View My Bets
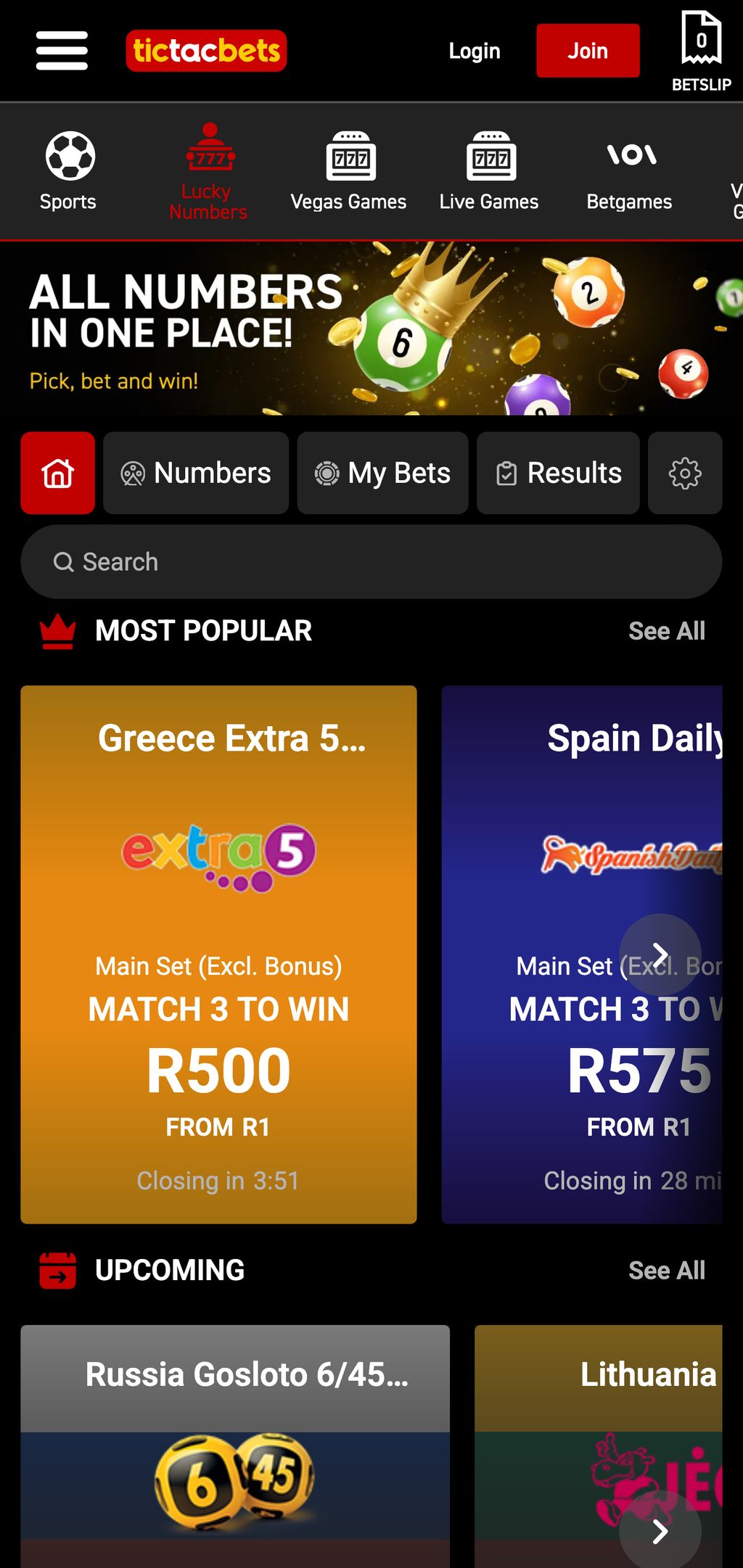This screenshot has height=1568, width=743. (382, 473)
